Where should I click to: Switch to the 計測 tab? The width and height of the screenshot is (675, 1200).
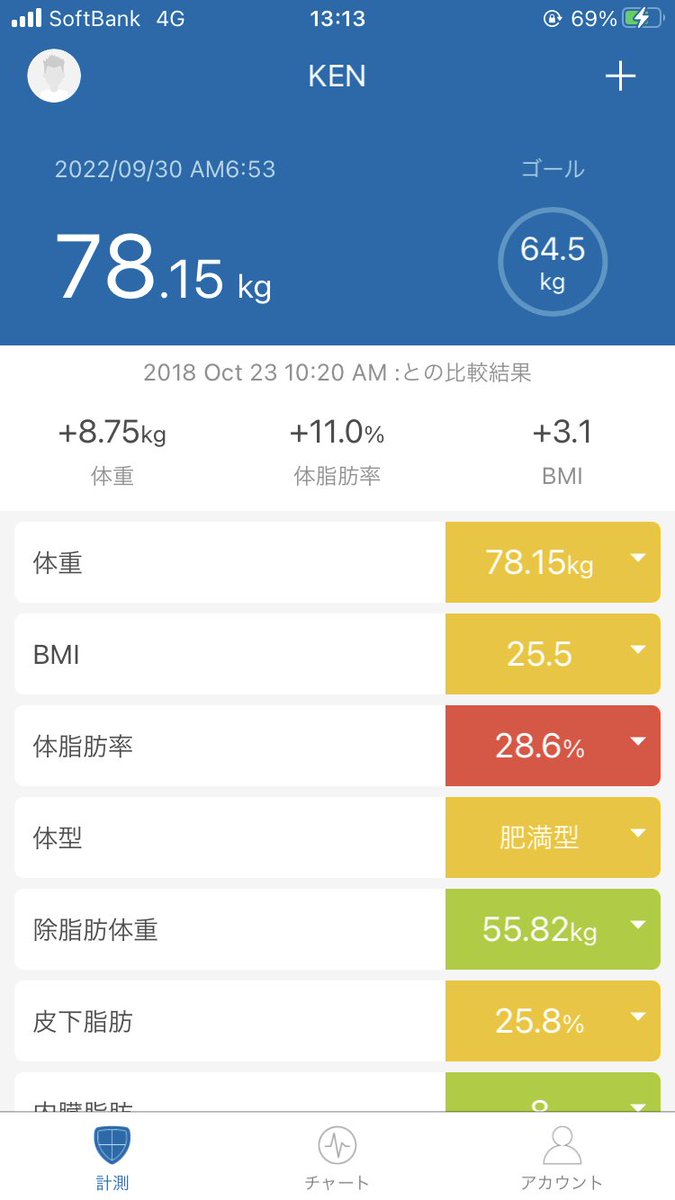click(112, 1157)
